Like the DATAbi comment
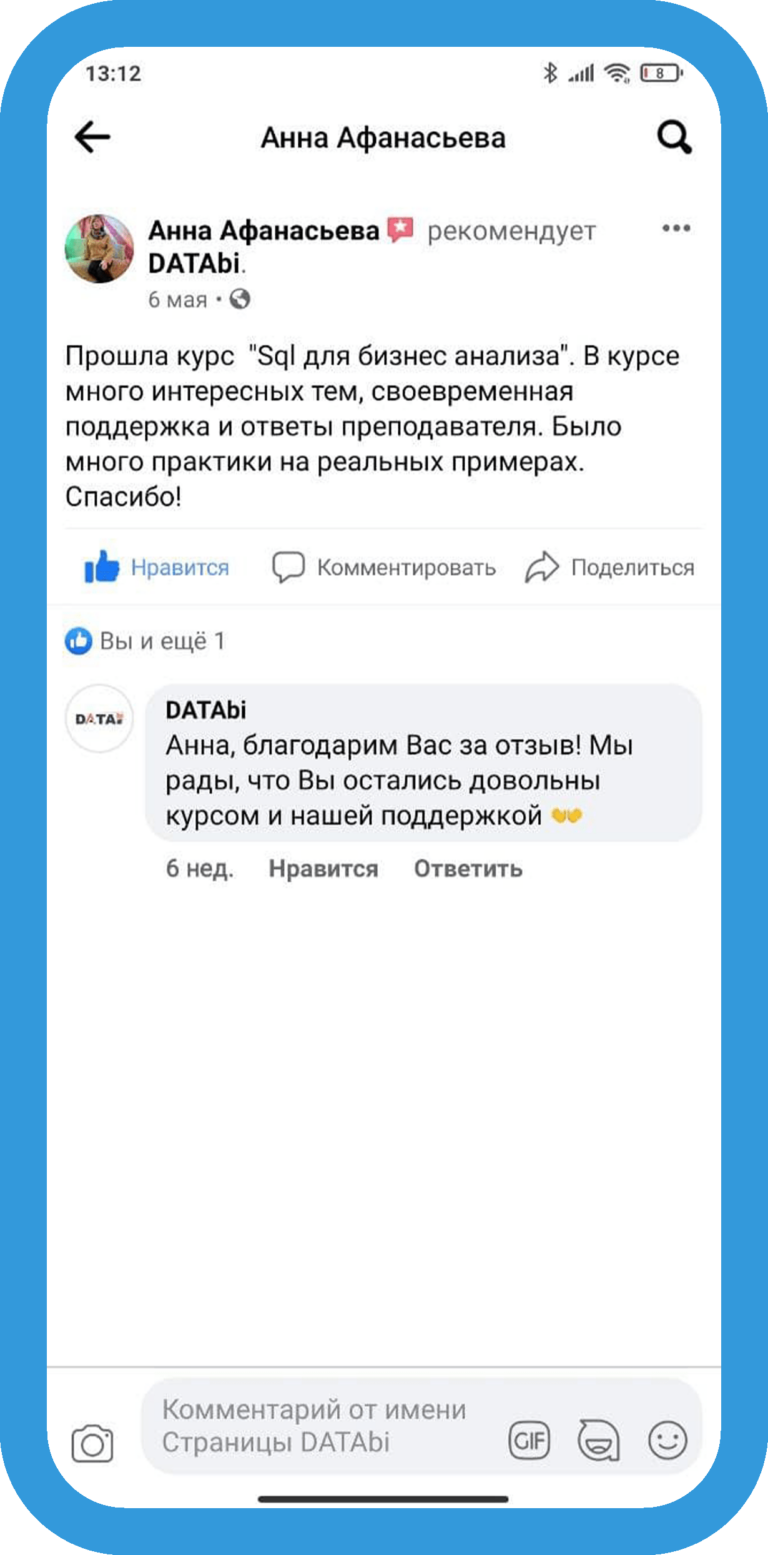The image size is (768, 1555). click(323, 869)
